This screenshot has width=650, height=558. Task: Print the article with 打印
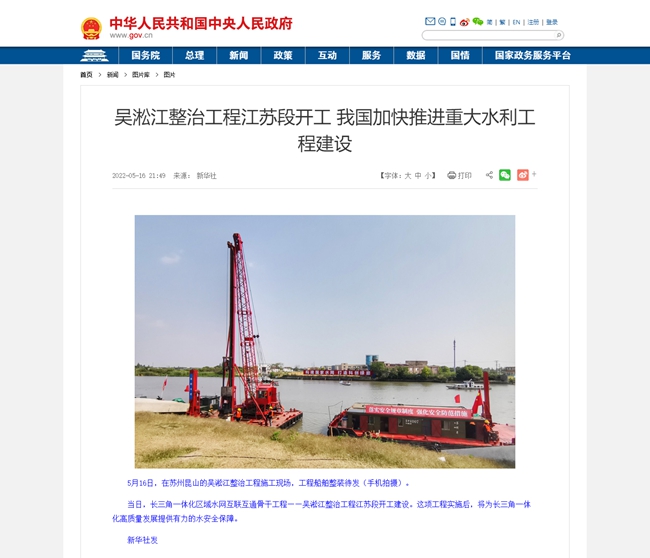coord(460,176)
